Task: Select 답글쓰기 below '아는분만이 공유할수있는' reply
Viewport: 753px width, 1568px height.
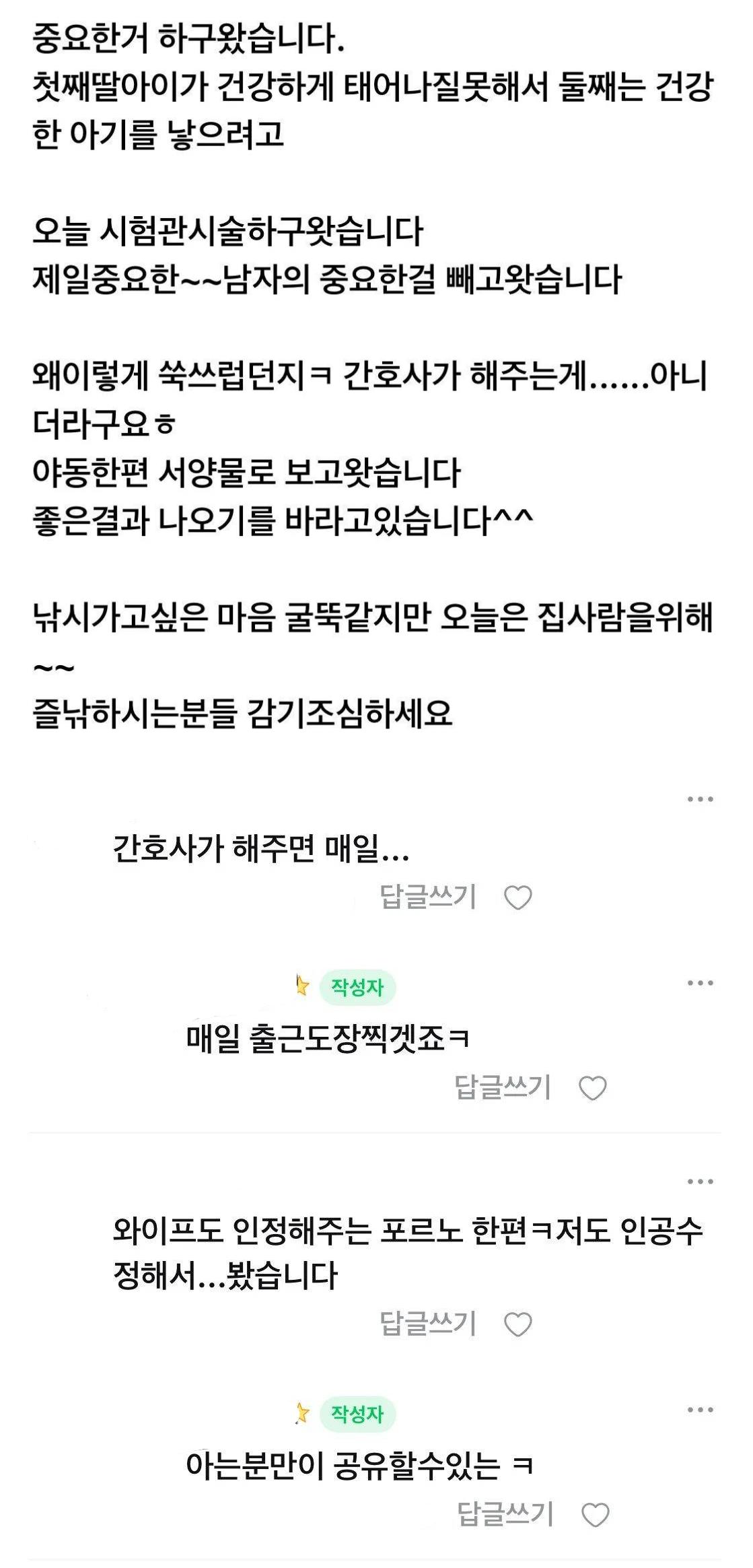Action: point(505,1514)
